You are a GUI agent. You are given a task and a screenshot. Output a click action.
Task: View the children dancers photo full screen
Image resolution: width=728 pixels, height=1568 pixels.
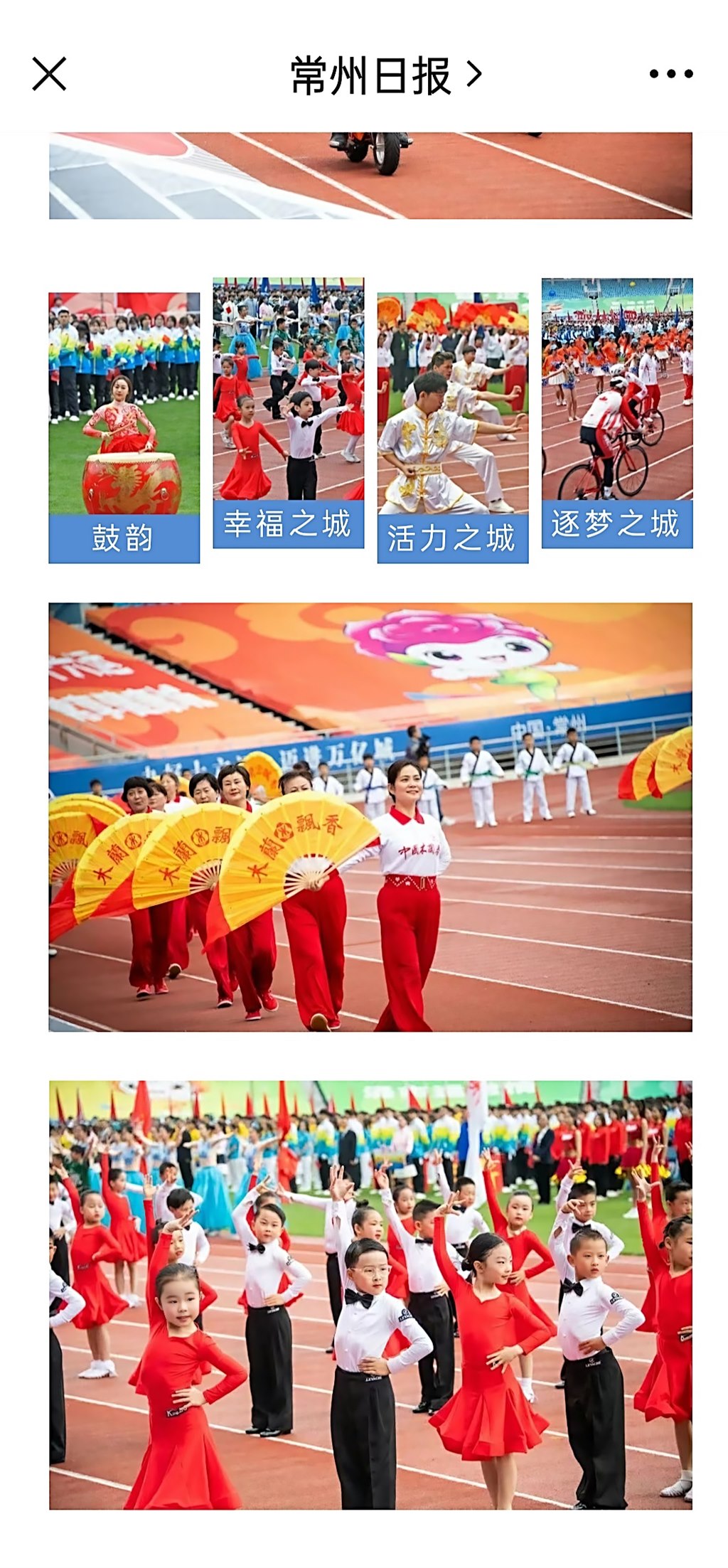(370, 1294)
